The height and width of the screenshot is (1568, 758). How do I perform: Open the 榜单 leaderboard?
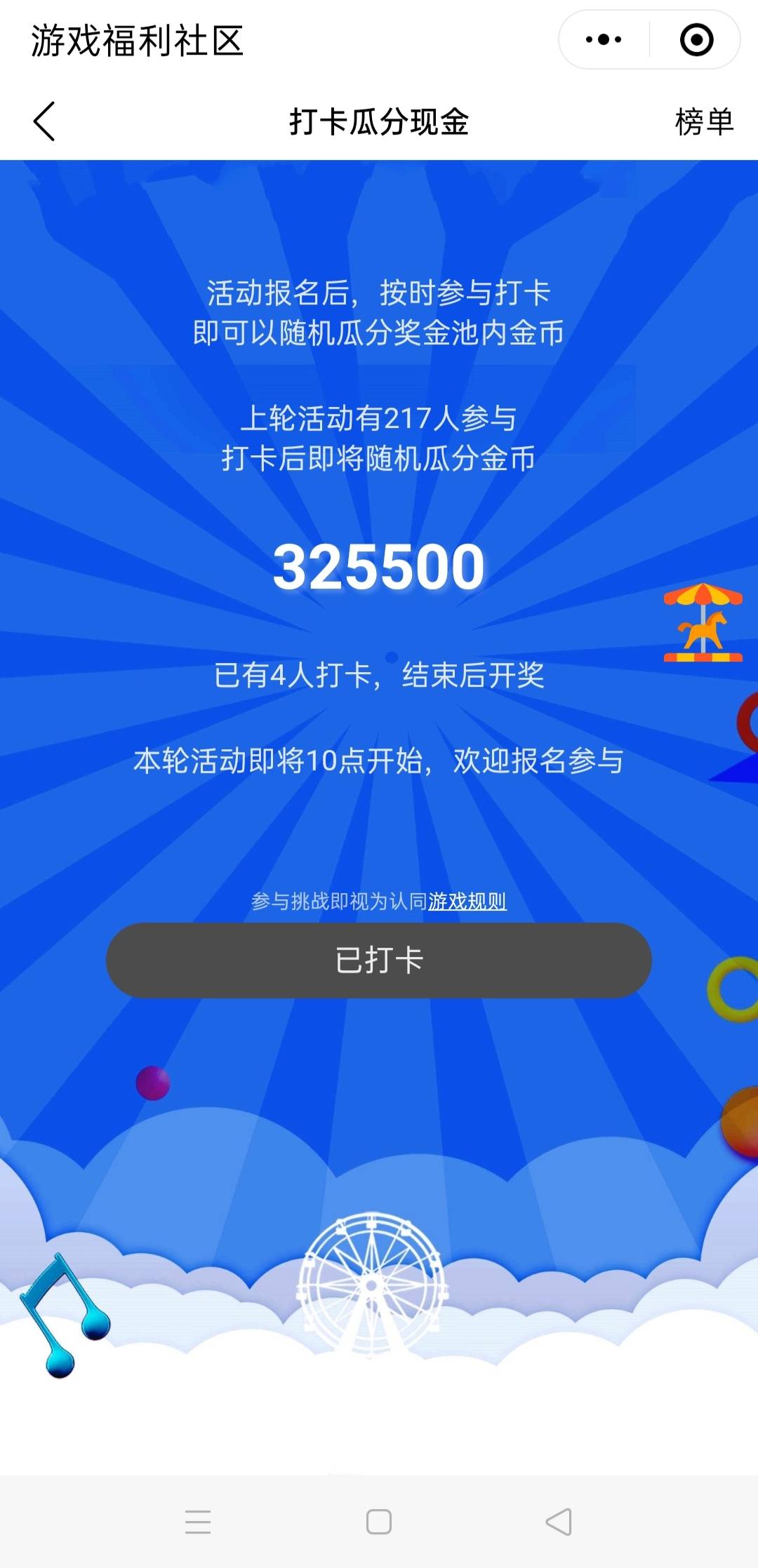[704, 121]
